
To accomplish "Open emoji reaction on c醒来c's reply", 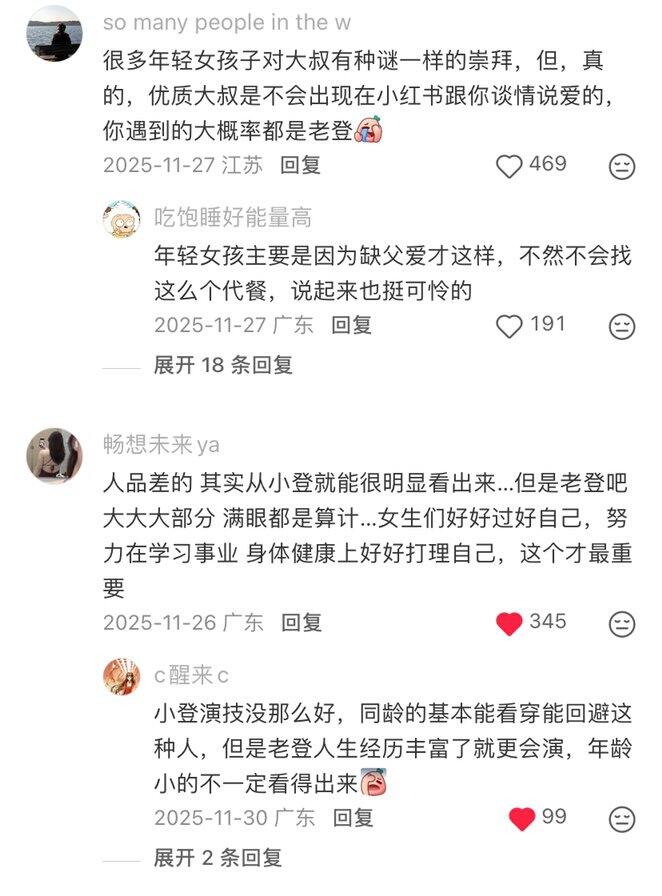I will 622,819.
